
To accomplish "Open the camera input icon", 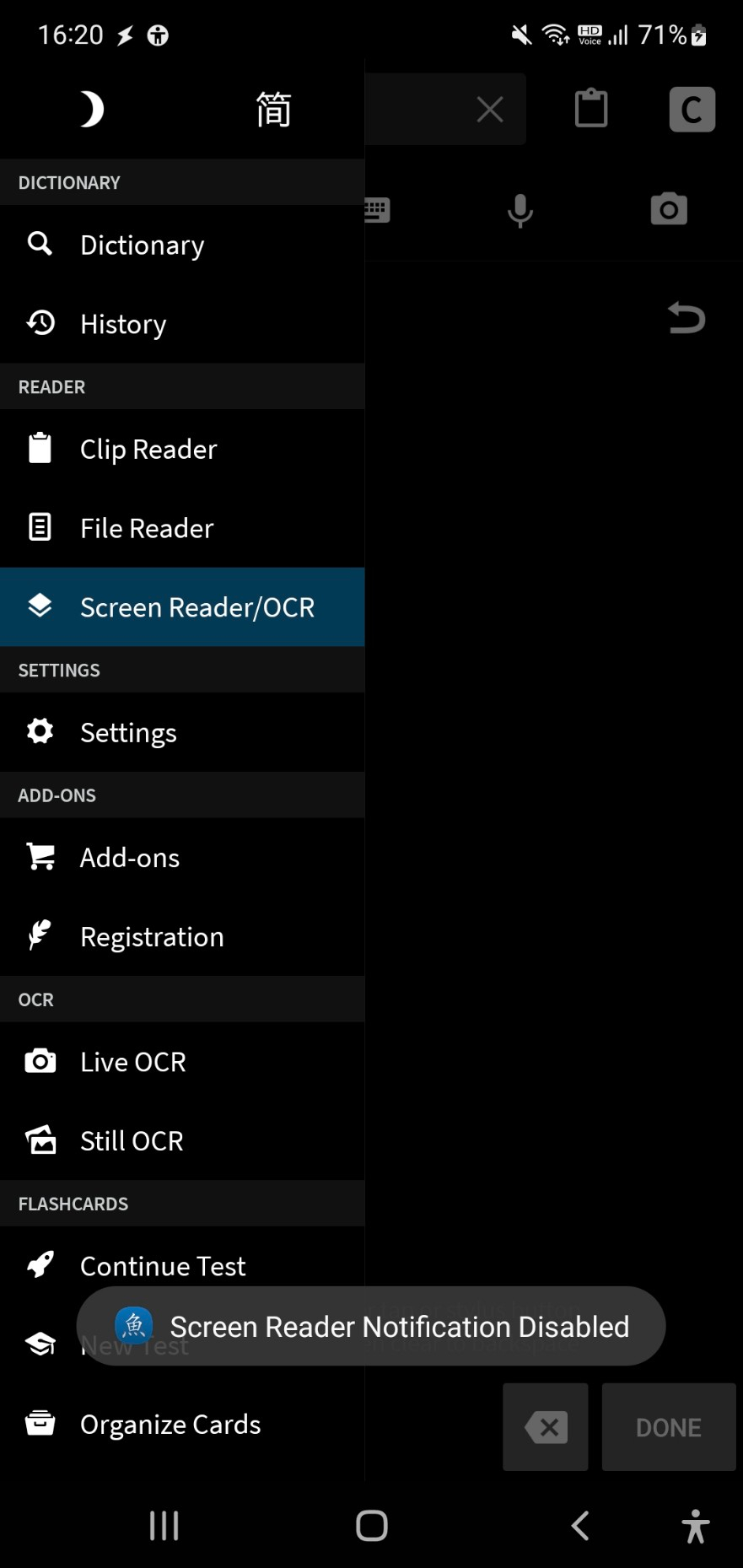I will (669, 209).
